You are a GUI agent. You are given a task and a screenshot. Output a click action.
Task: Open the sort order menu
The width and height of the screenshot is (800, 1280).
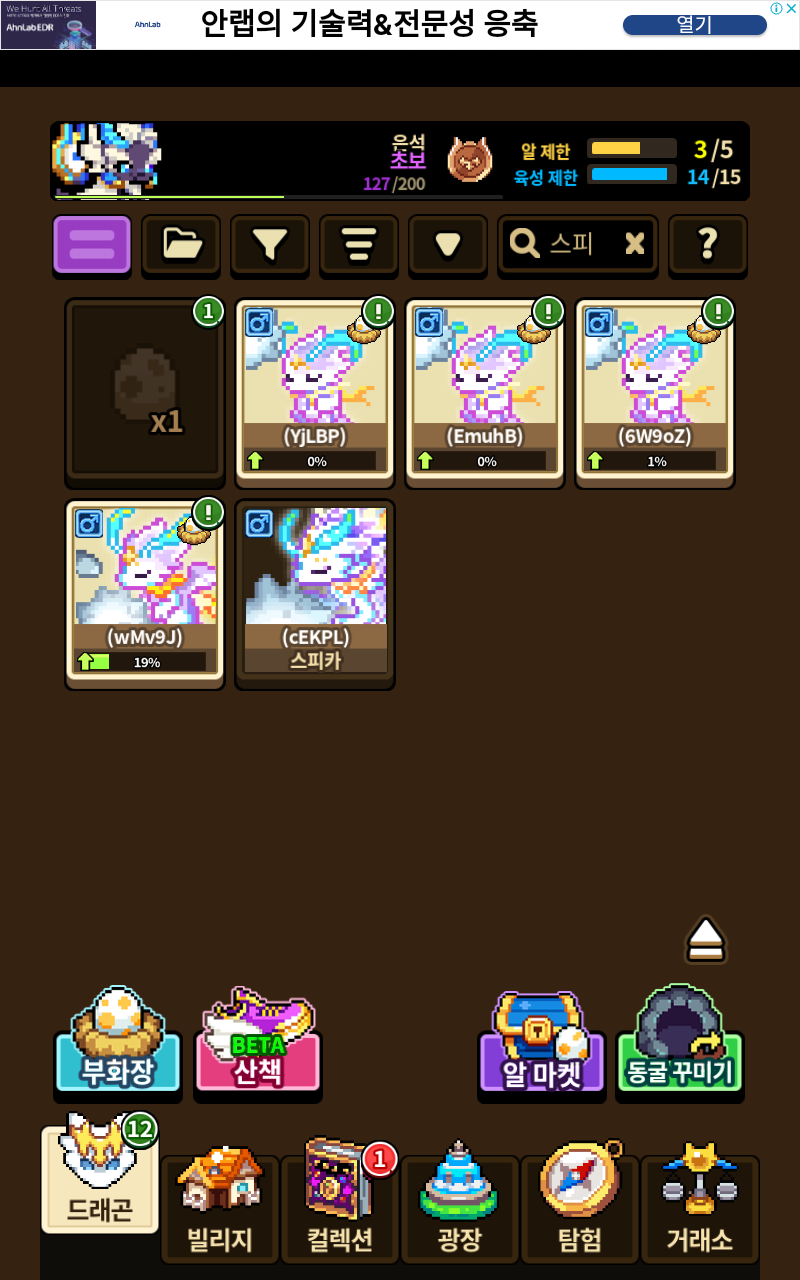click(x=359, y=244)
